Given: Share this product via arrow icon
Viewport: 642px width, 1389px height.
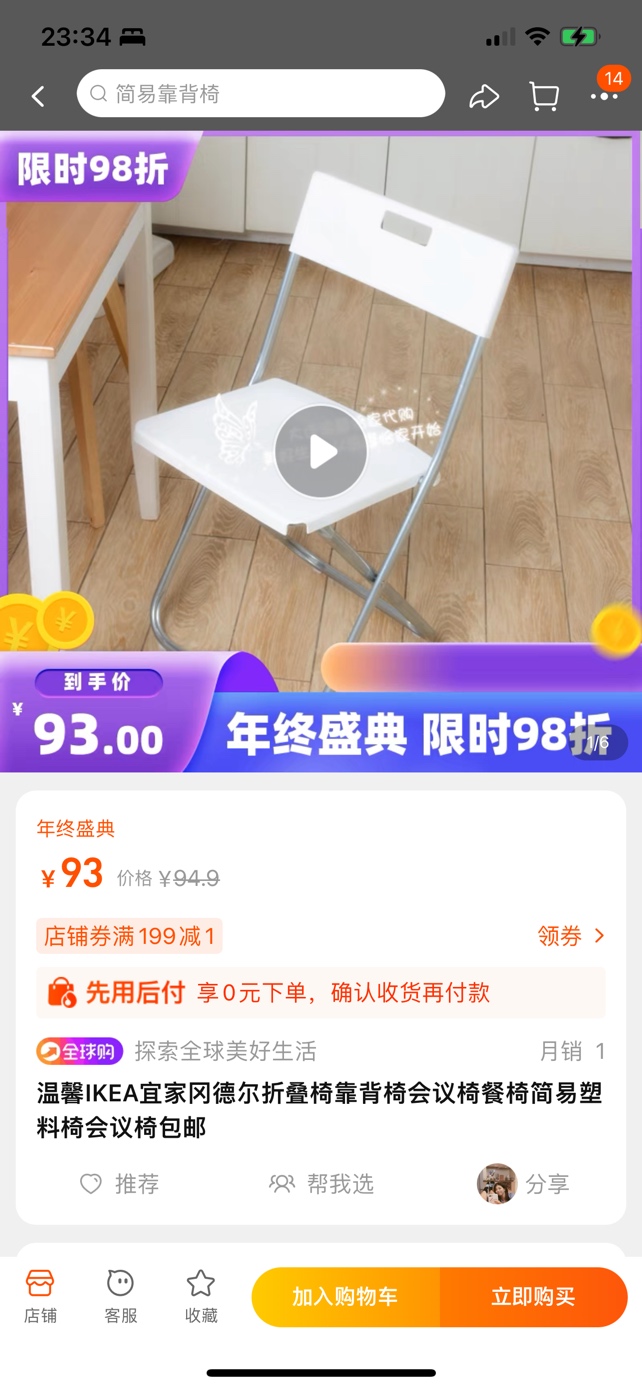Looking at the screenshot, I should coord(484,96).
